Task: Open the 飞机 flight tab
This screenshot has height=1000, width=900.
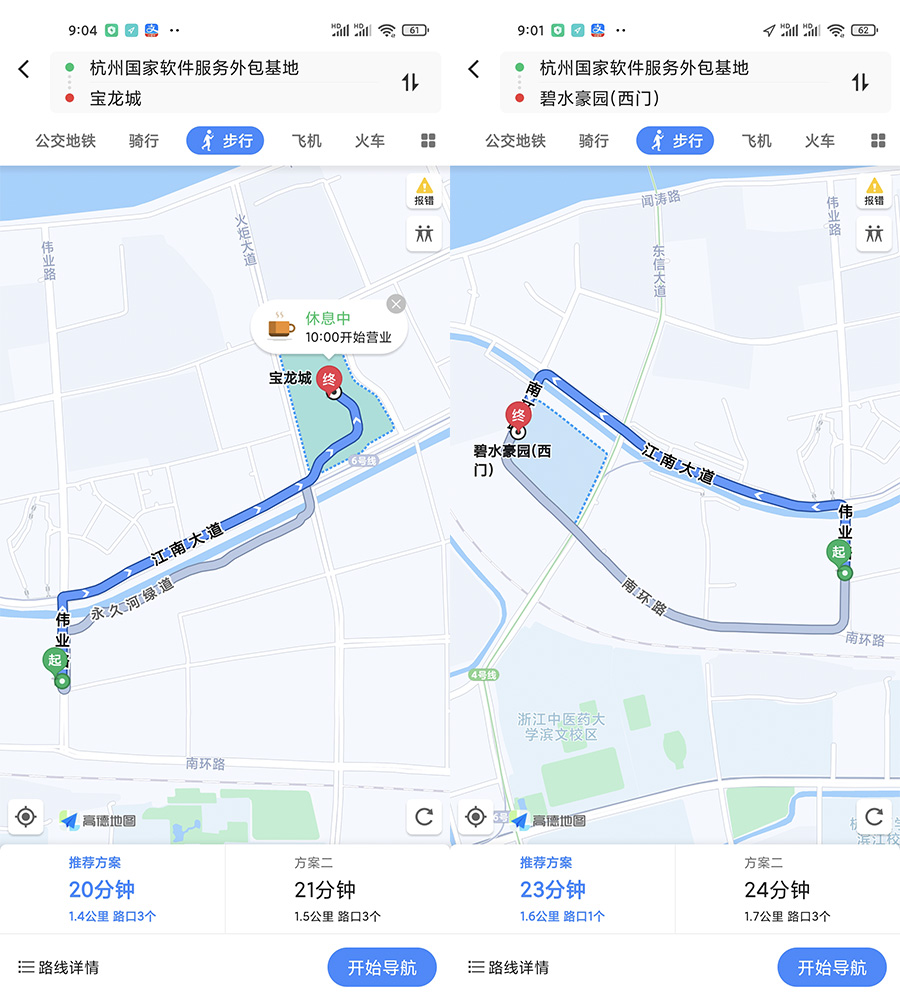Action: click(306, 141)
